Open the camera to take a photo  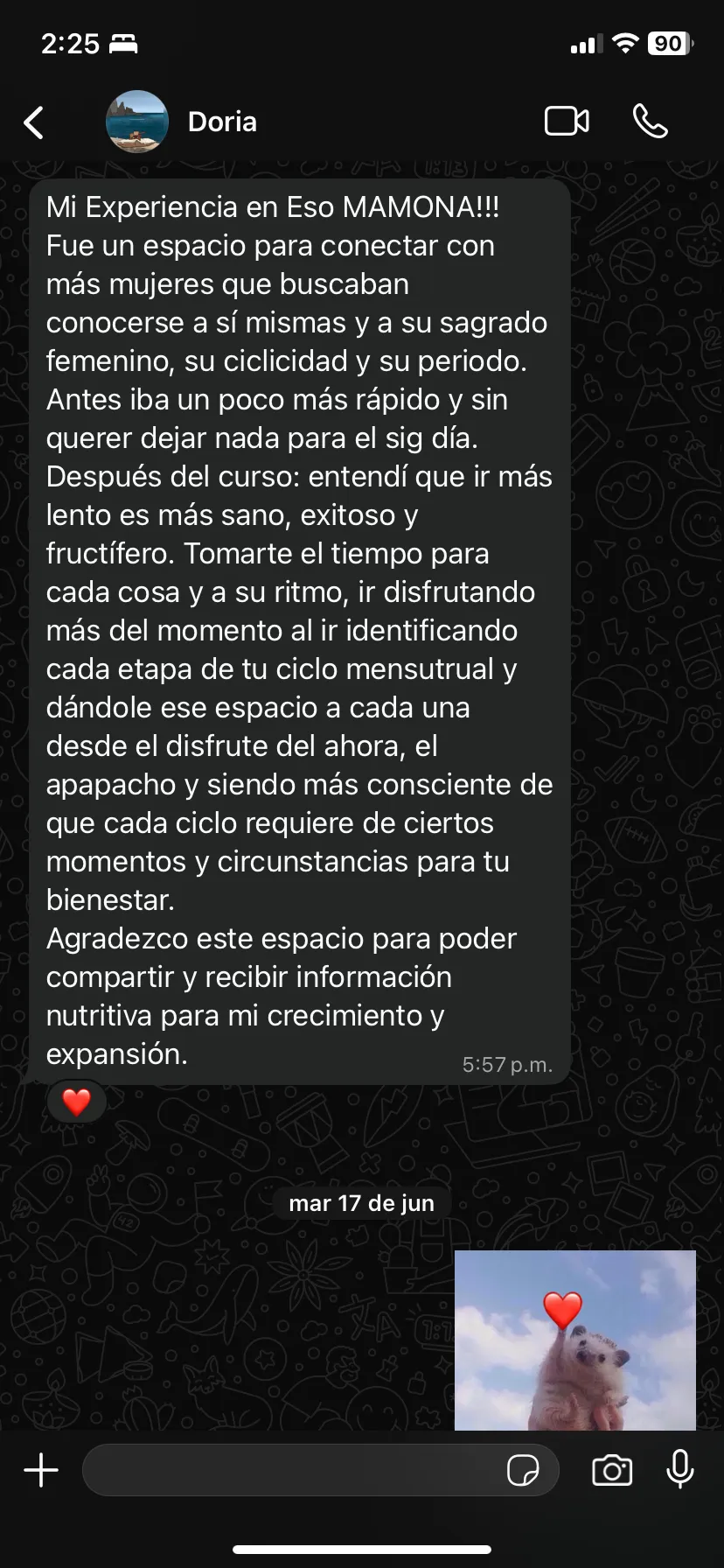(612, 1470)
